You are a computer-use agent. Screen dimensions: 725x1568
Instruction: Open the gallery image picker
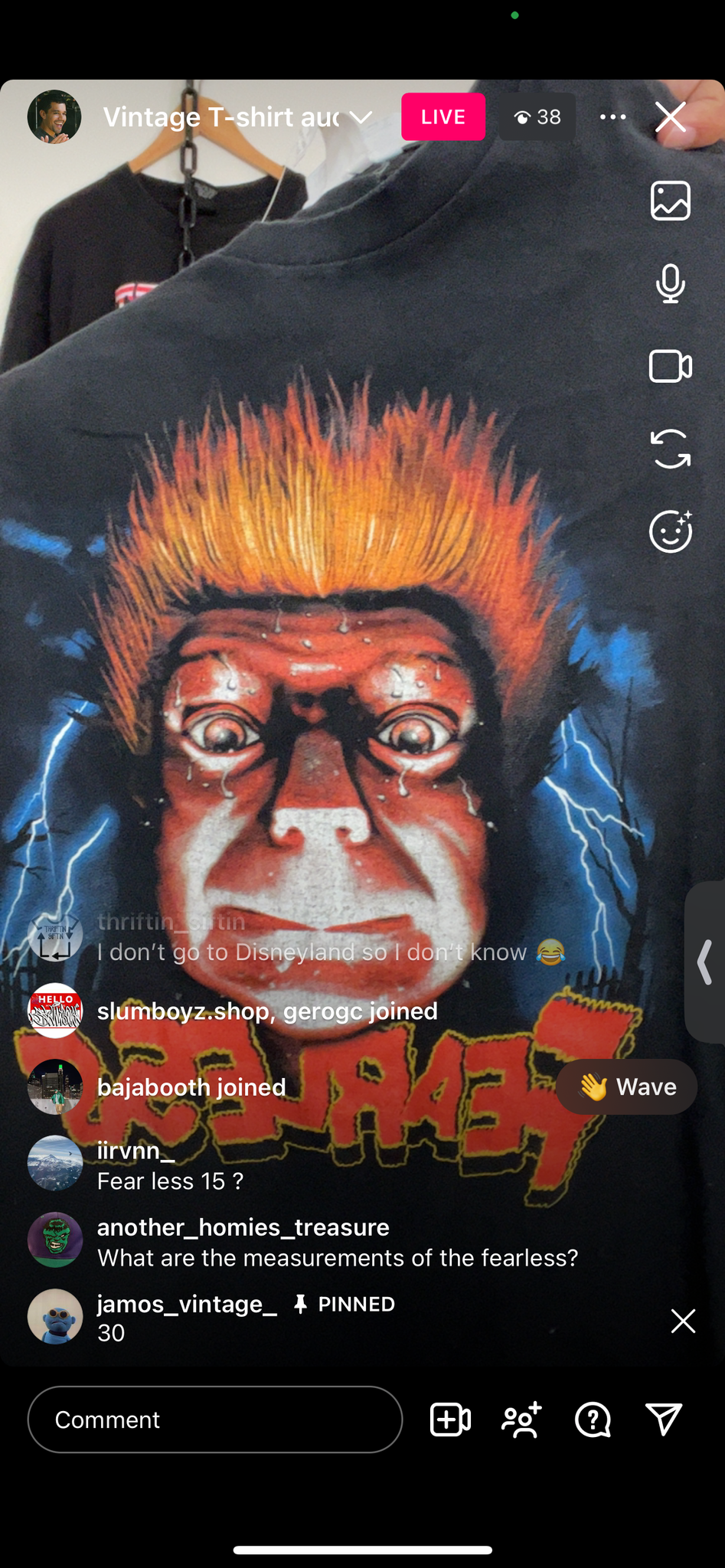[671, 201]
